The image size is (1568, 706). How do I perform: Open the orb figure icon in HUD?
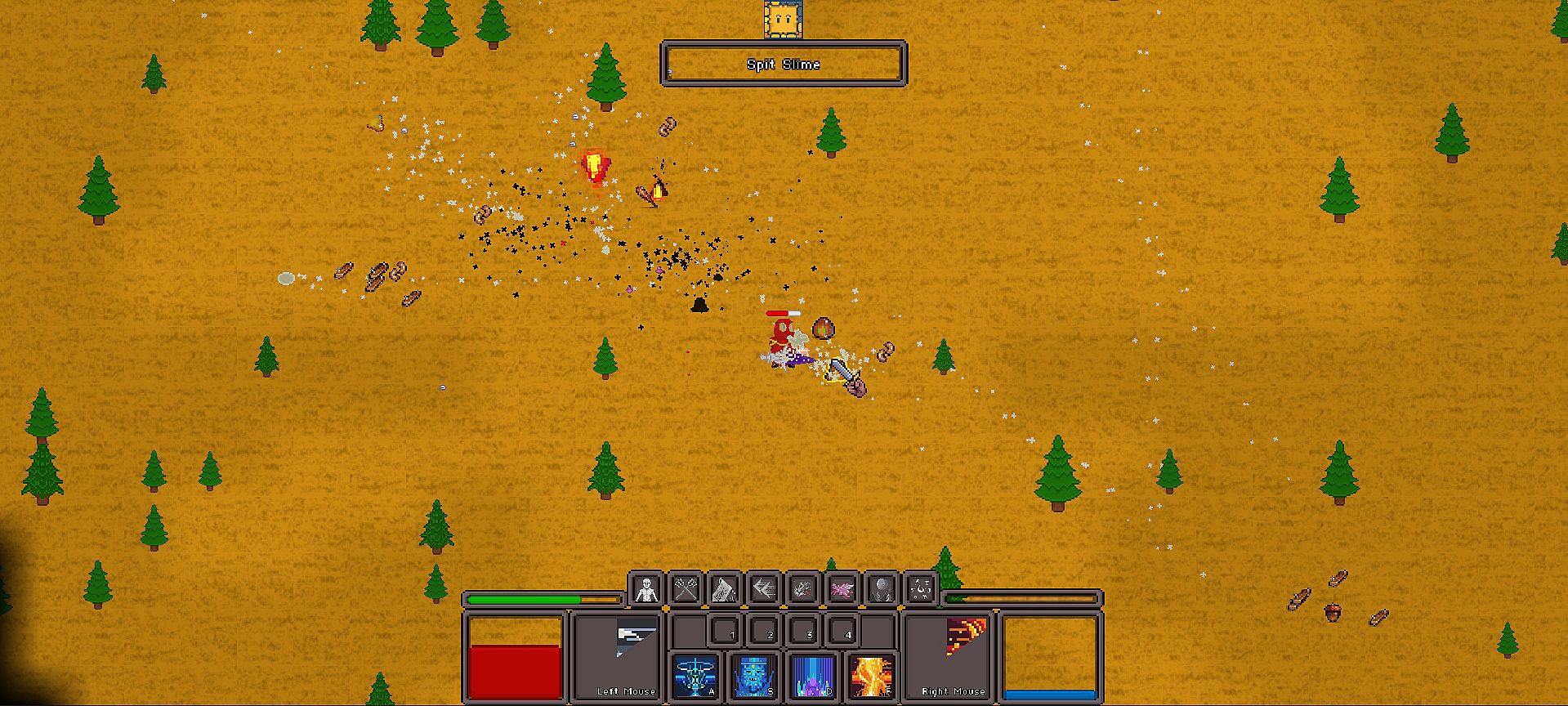coord(882,589)
